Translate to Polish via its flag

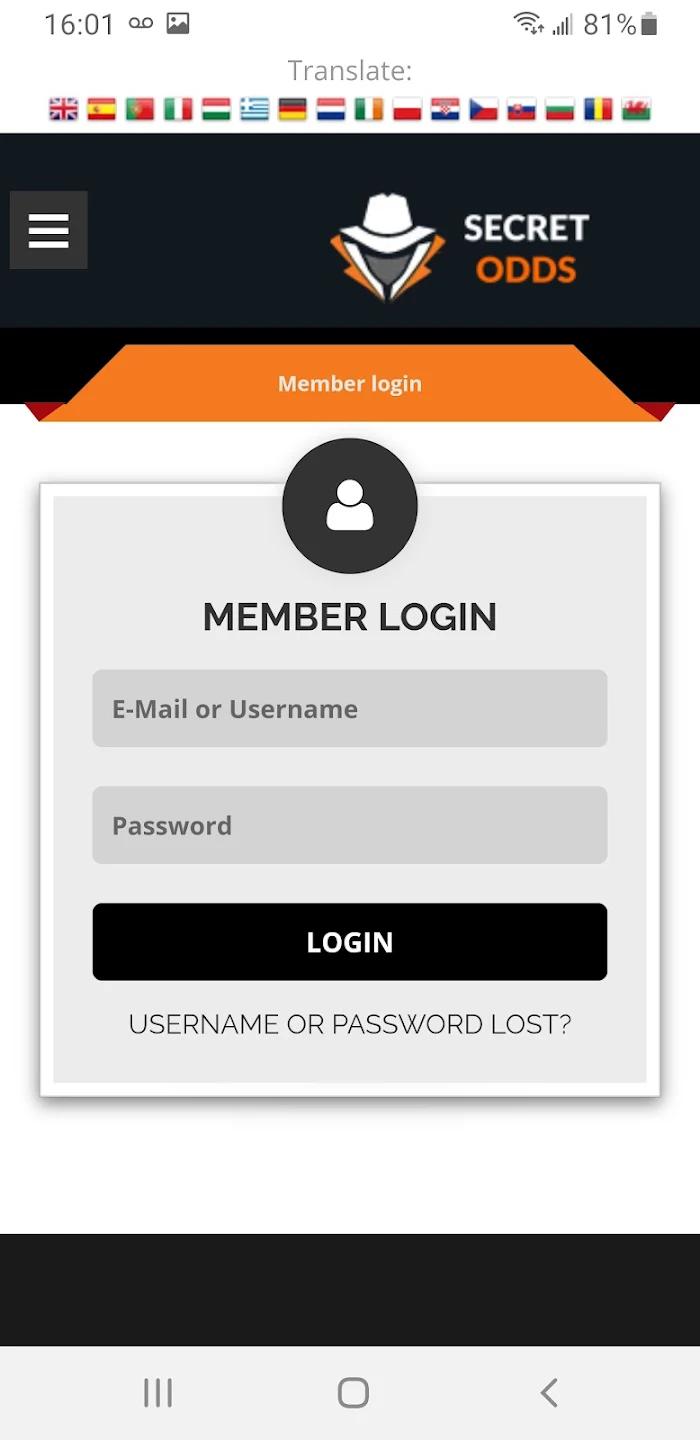[x=407, y=109]
